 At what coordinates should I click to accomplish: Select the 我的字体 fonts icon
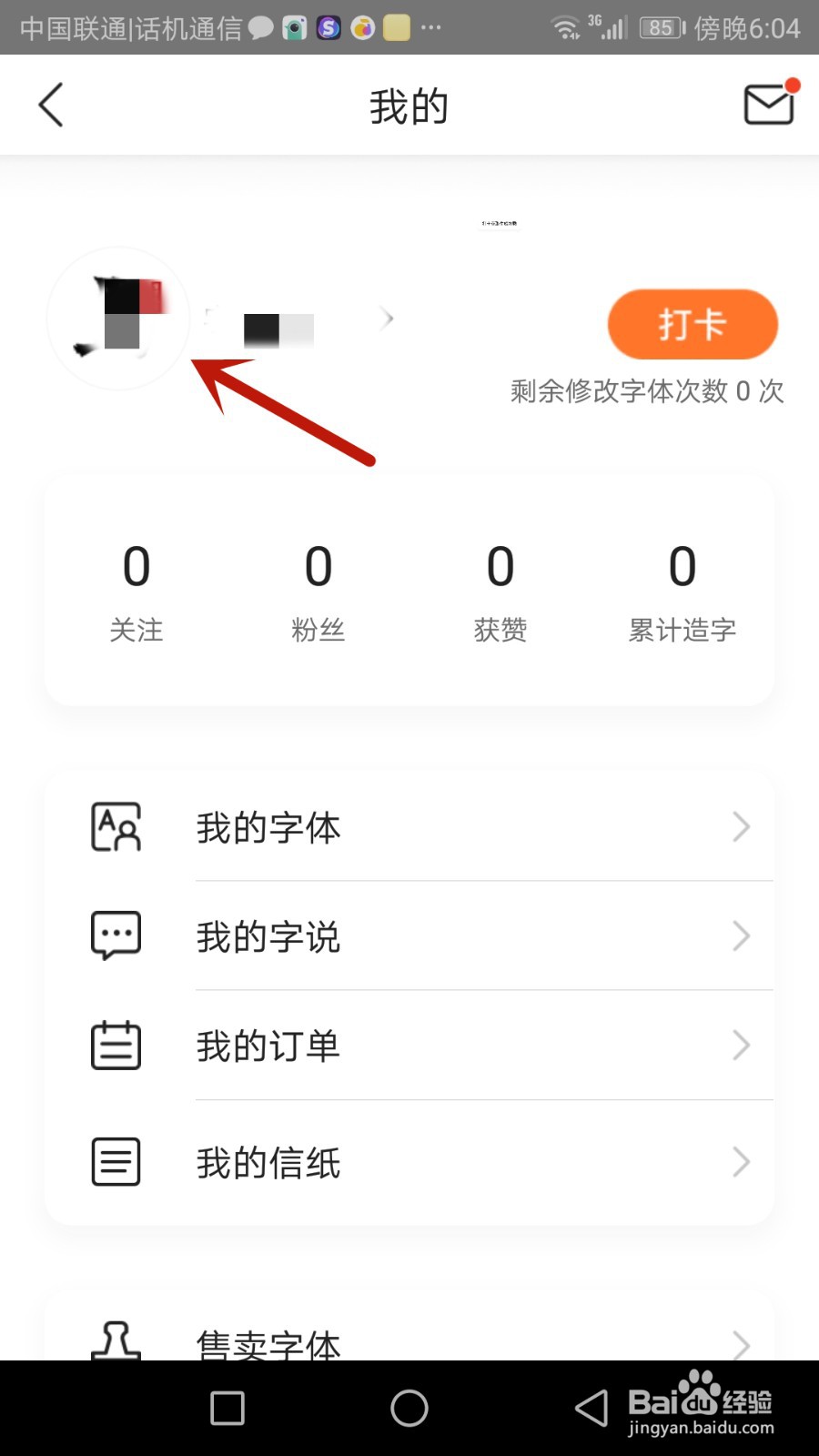(116, 826)
